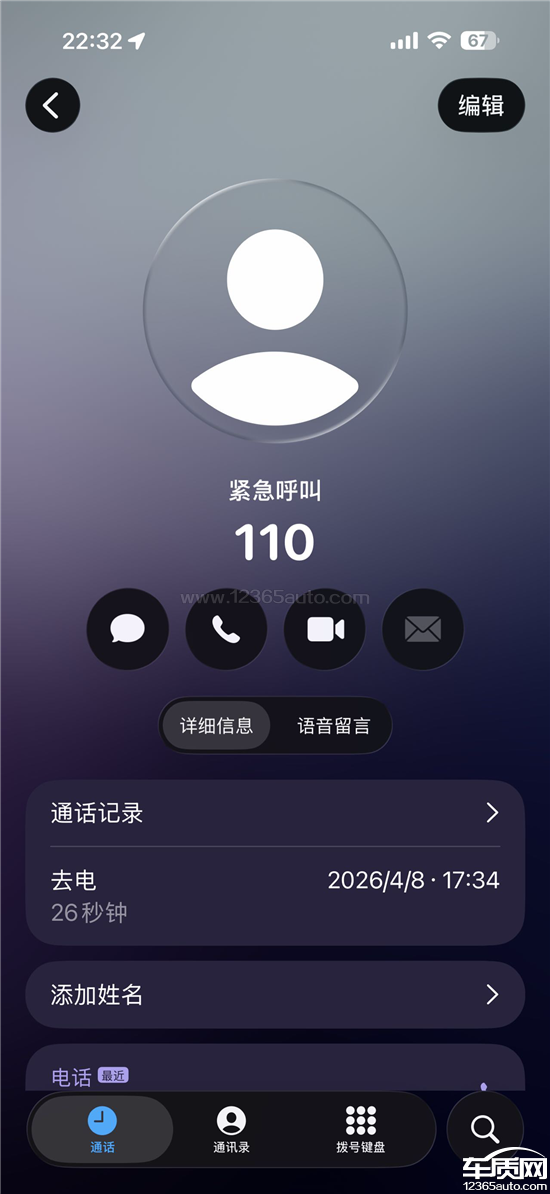
Task: Open 通话记录 call history
Action: [x=275, y=813]
